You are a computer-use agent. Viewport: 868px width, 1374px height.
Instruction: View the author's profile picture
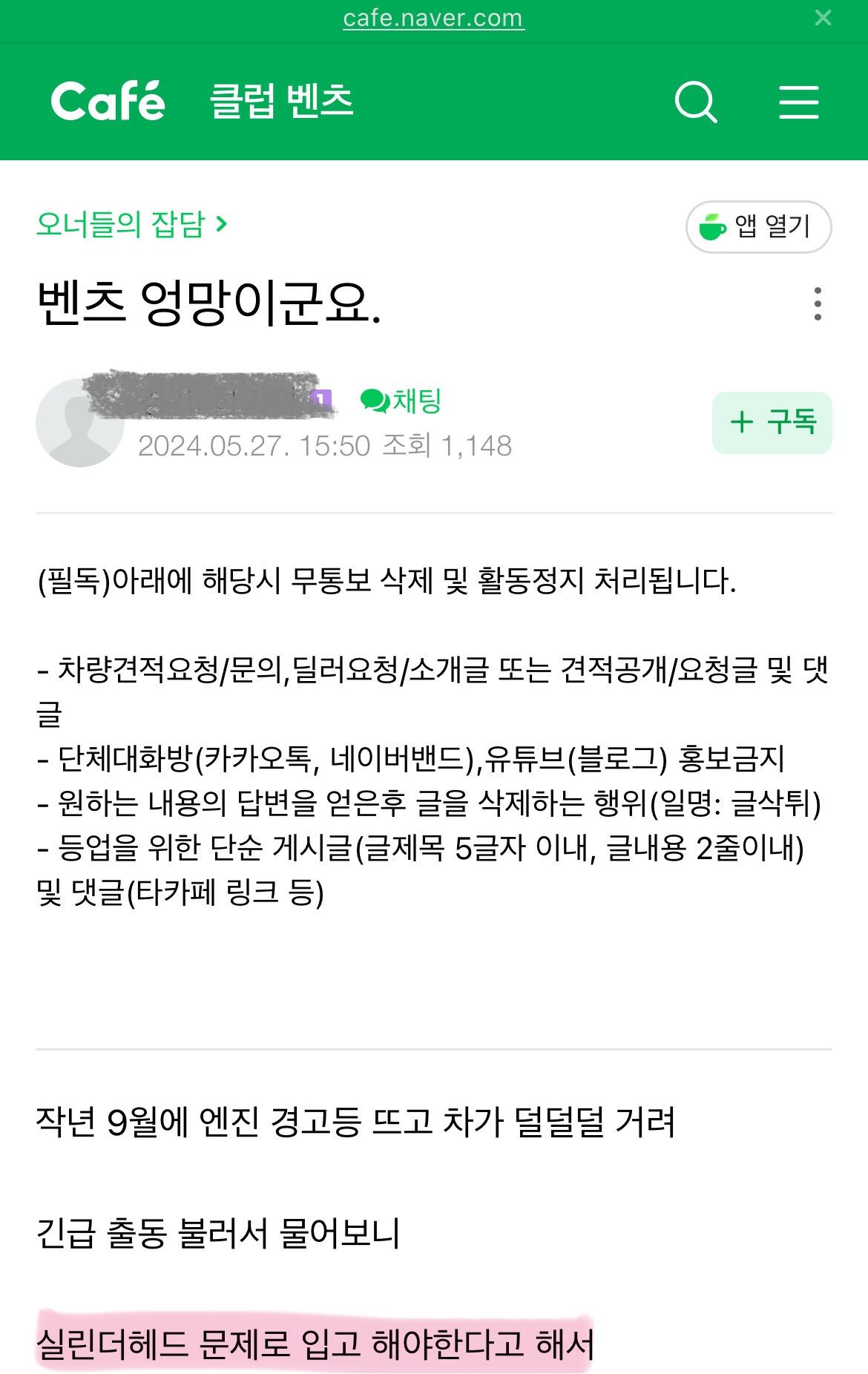pyautogui.click(x=79, y=423)
